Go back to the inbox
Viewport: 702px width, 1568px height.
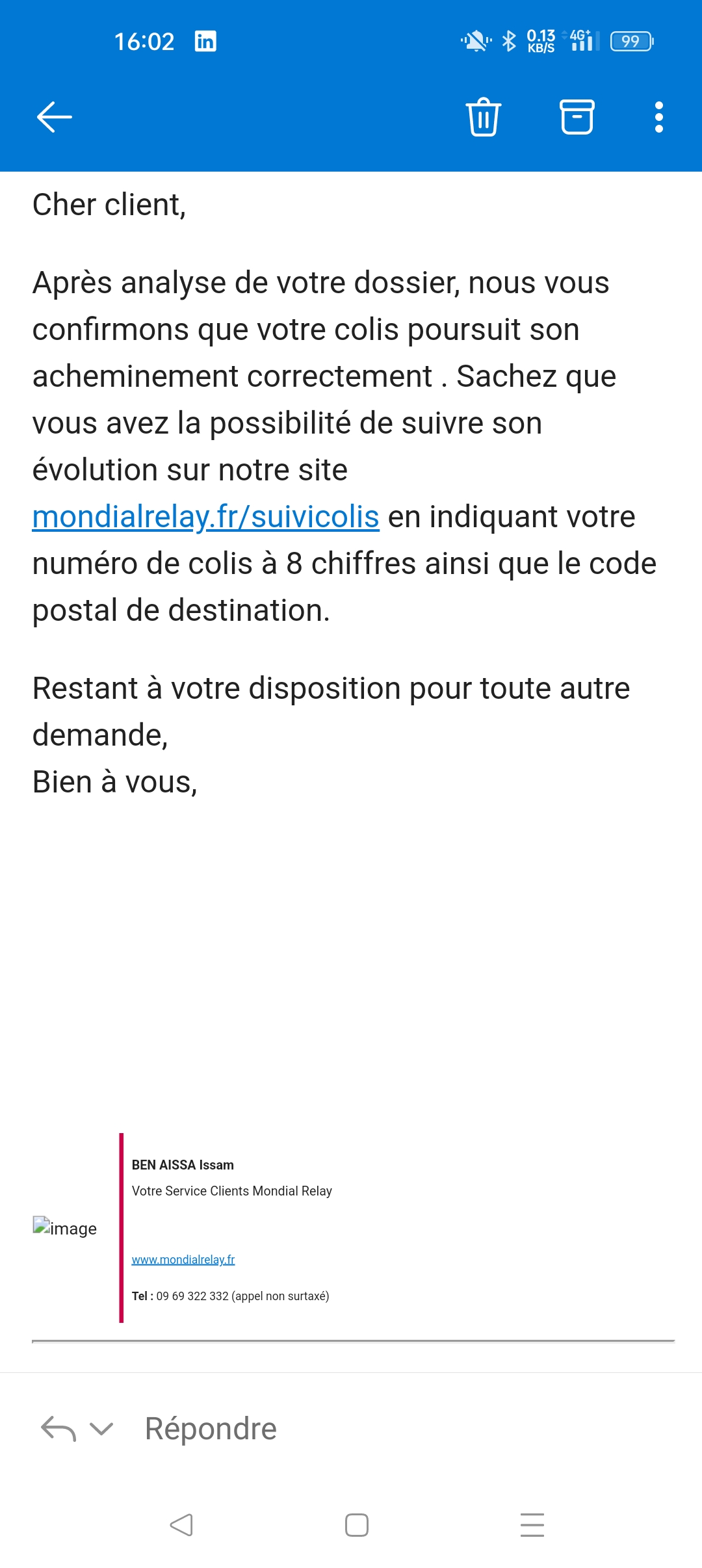(x=55, y=117)
